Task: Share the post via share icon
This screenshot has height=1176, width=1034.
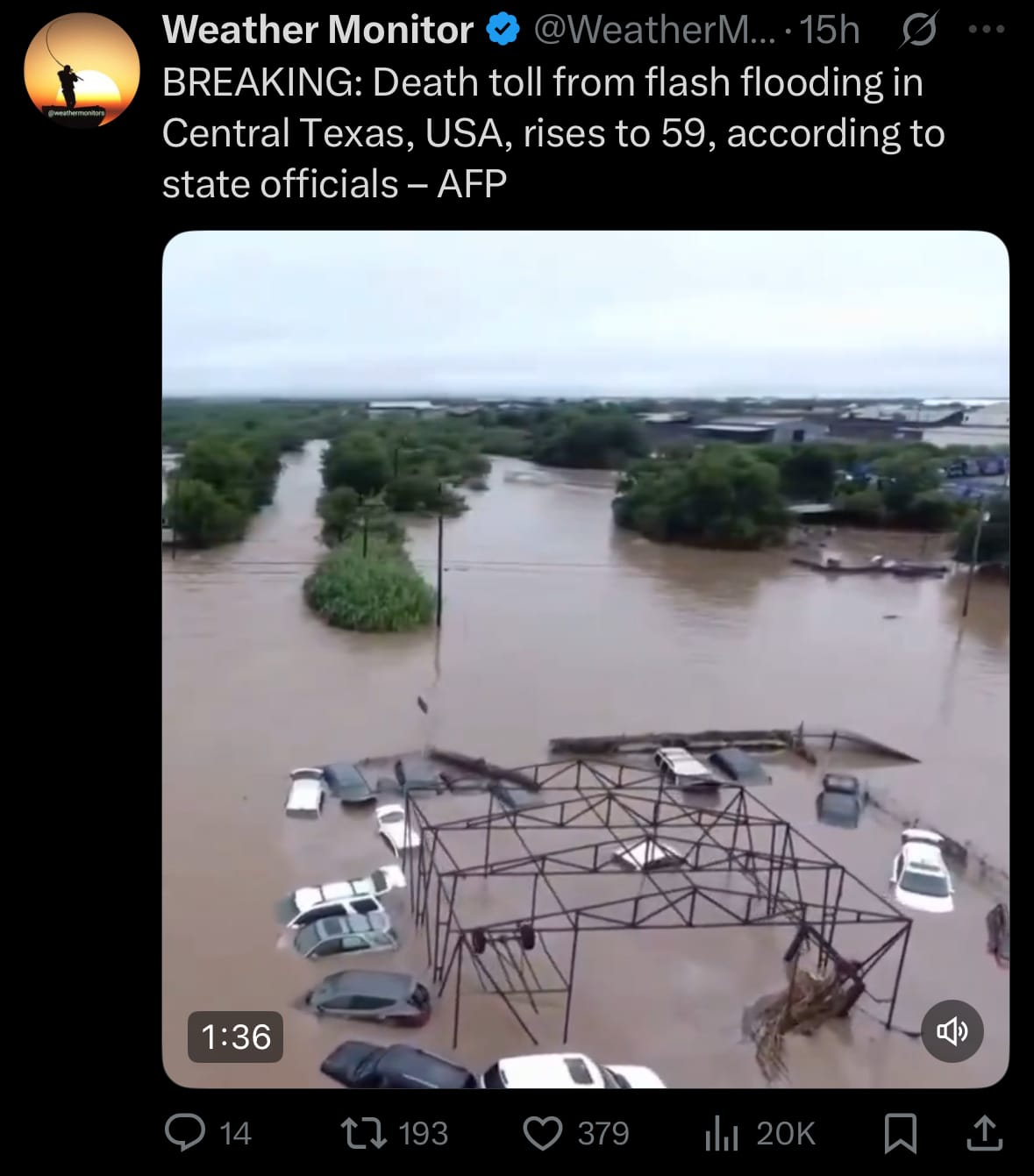Action: click(x=984, y=1133)
